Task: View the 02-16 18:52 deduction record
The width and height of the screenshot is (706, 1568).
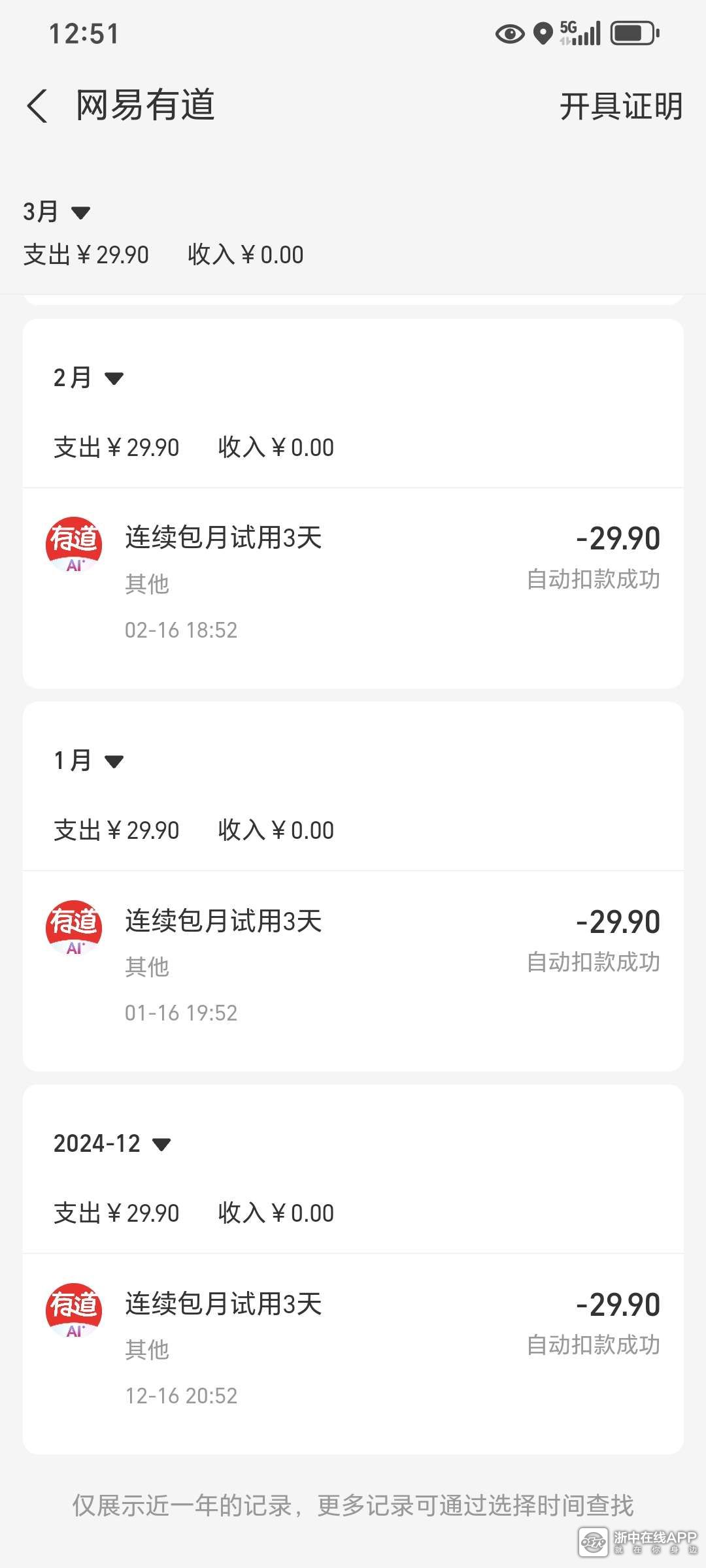Action: tap(353, 583)
